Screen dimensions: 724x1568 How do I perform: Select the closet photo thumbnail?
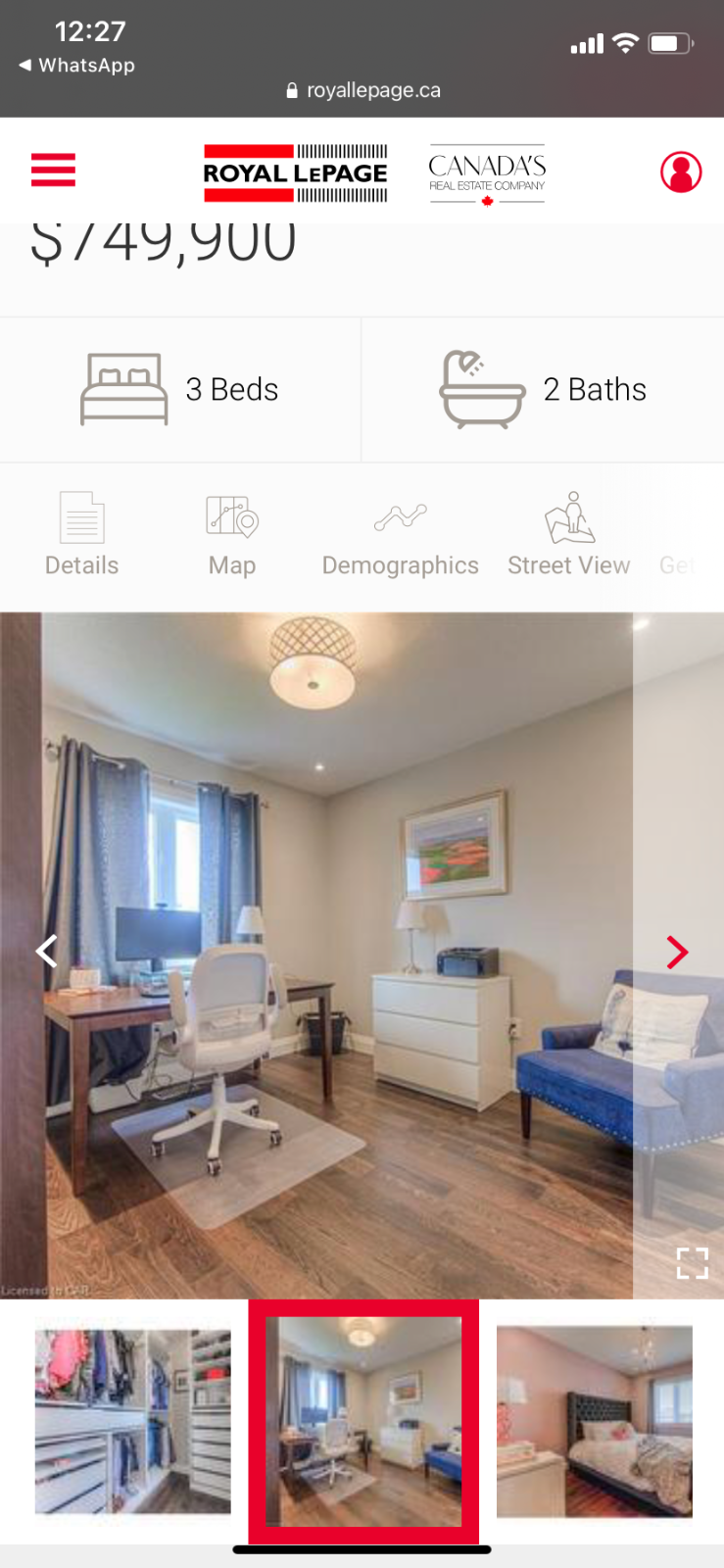click(x=133, y=1421)
